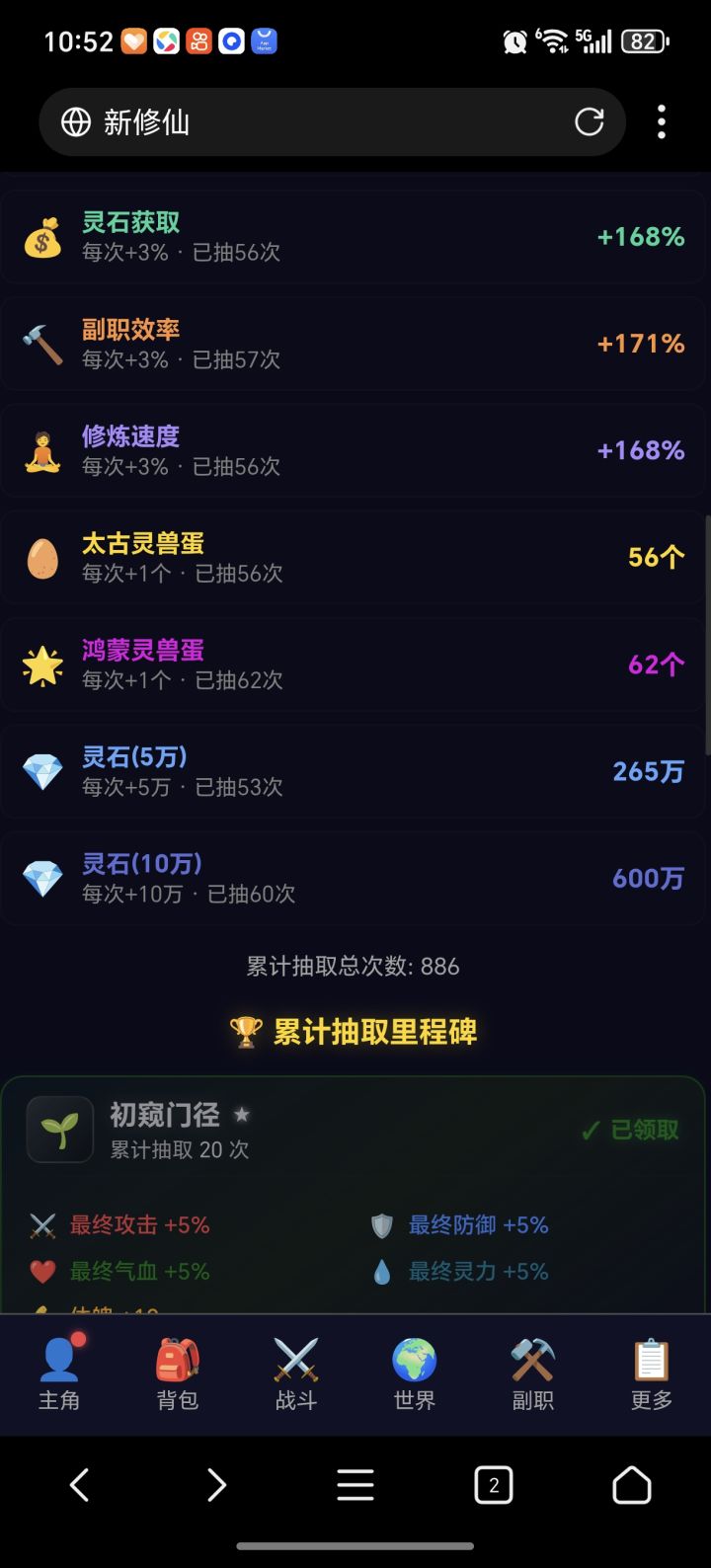Go forward with the browser forward arrow
The width and height of the screenshot is (711, 1568).
[216, 1485]
